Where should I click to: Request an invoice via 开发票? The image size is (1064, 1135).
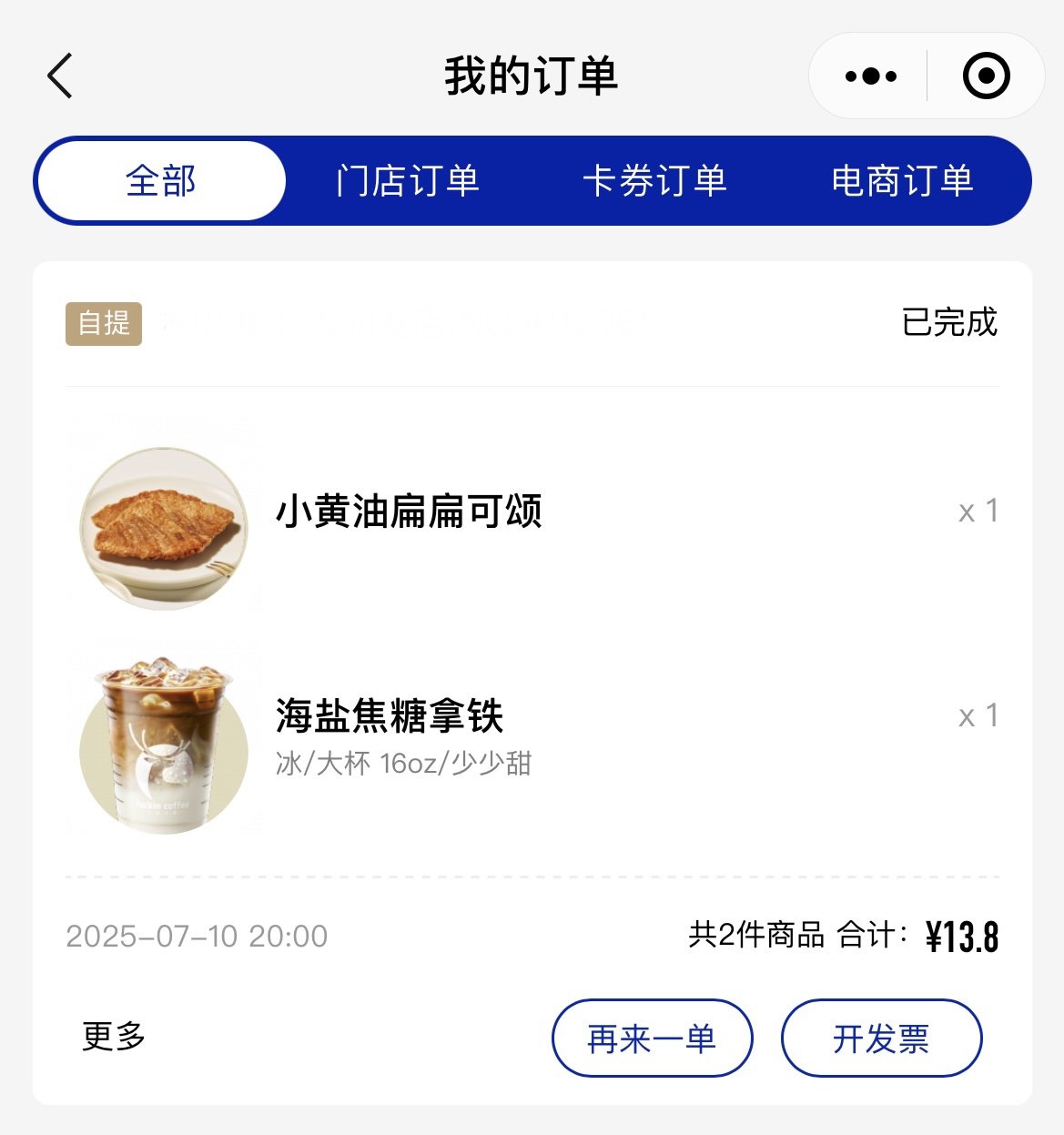coord(881,1039)
